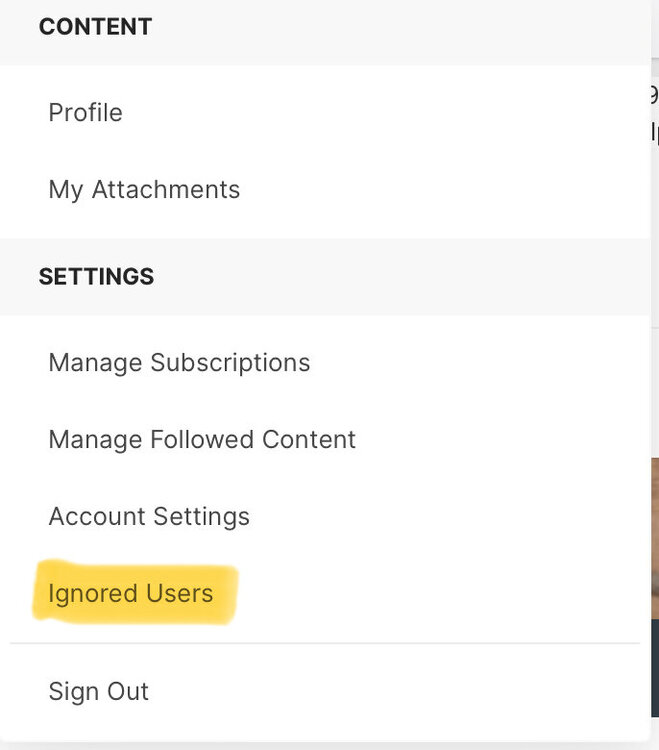659x750 pixels.
Task: Go to Manage Subscriptions
Action: (x=179, y=362)
